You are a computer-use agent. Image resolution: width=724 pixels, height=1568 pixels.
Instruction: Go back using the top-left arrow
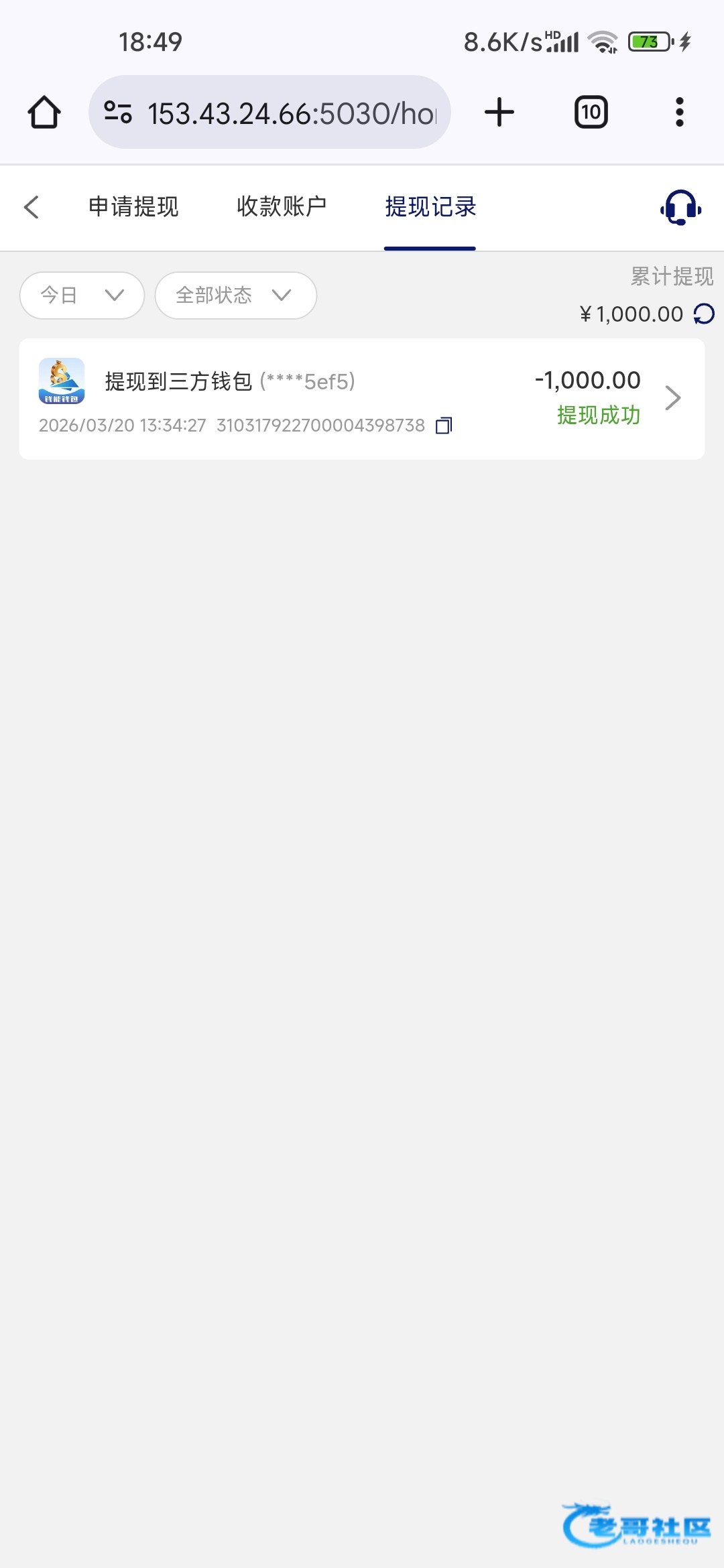(x=32, y=207)
